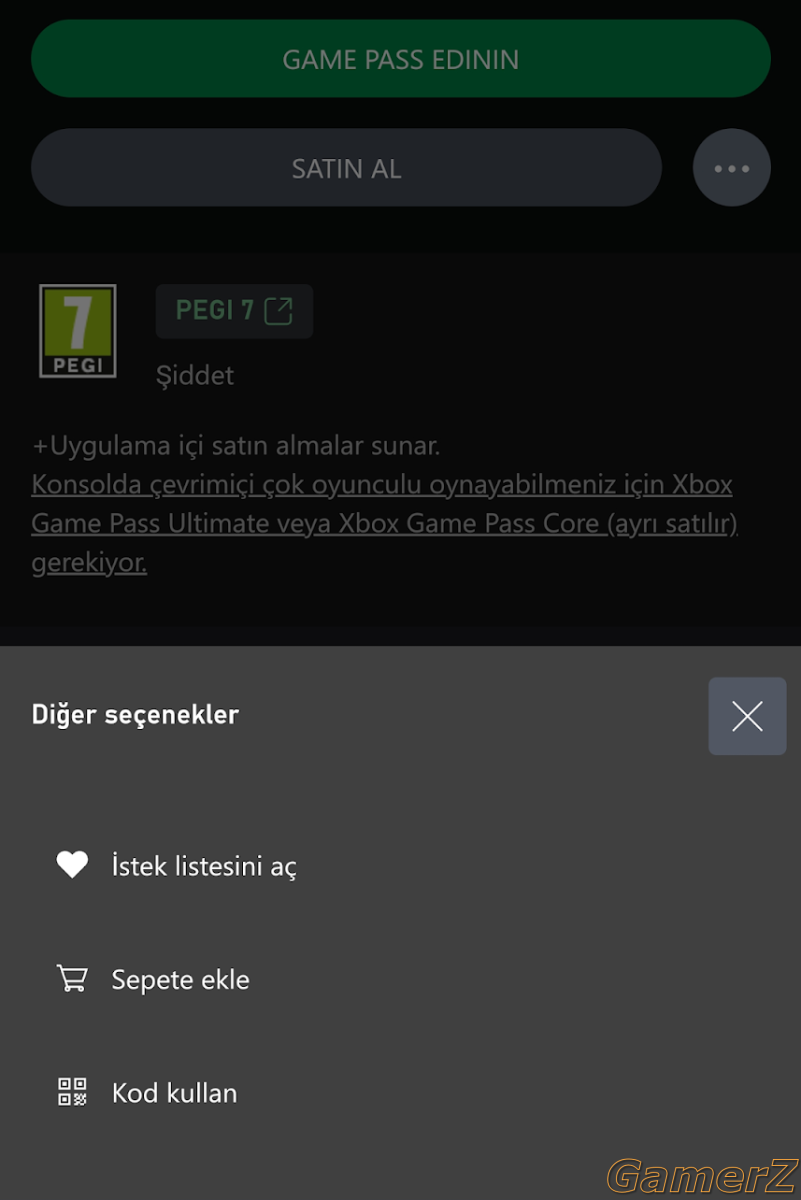The width and height of the screenshot is (801, 1200).
Task: Tap GAME PASS EDININ button
Action: point(400,59)
